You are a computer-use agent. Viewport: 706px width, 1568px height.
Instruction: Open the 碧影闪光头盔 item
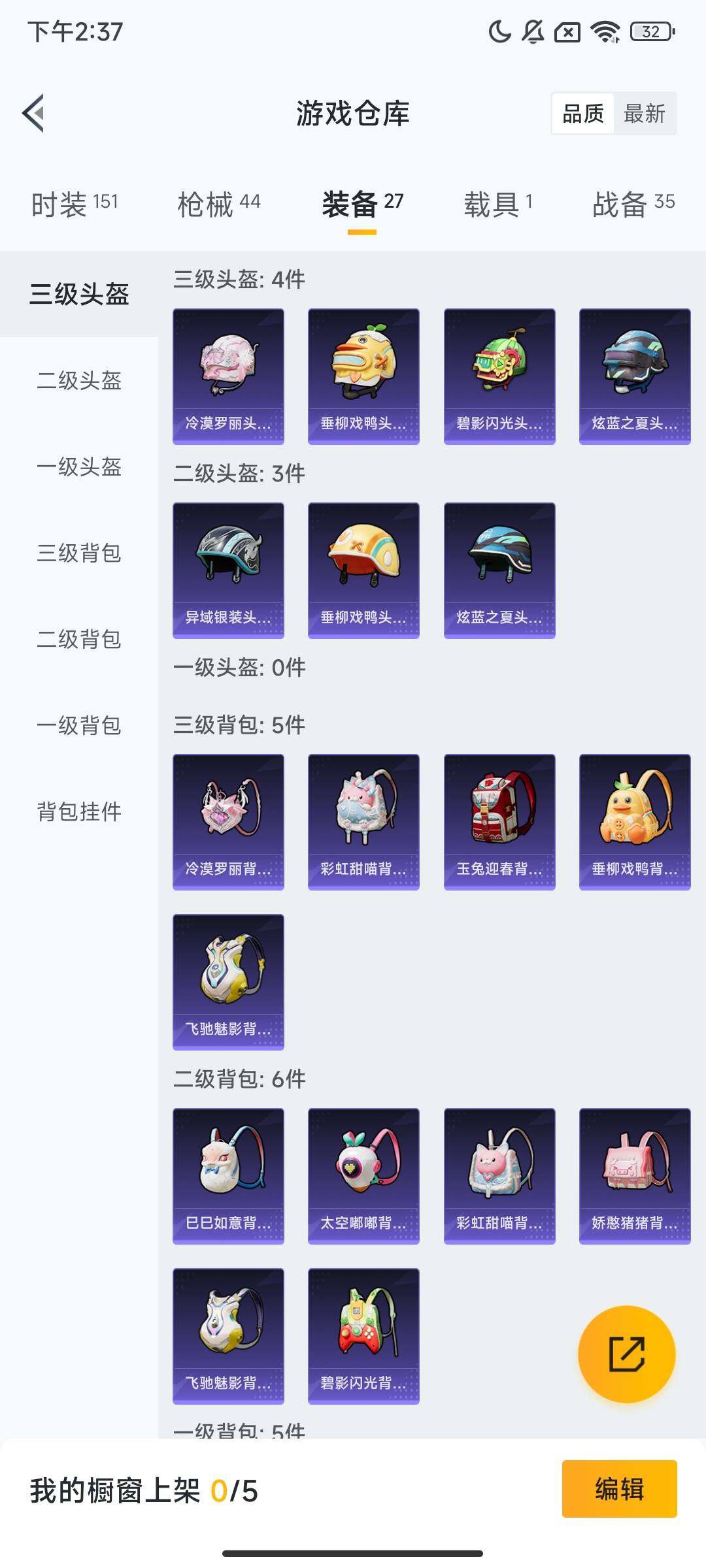click(499, 376)
